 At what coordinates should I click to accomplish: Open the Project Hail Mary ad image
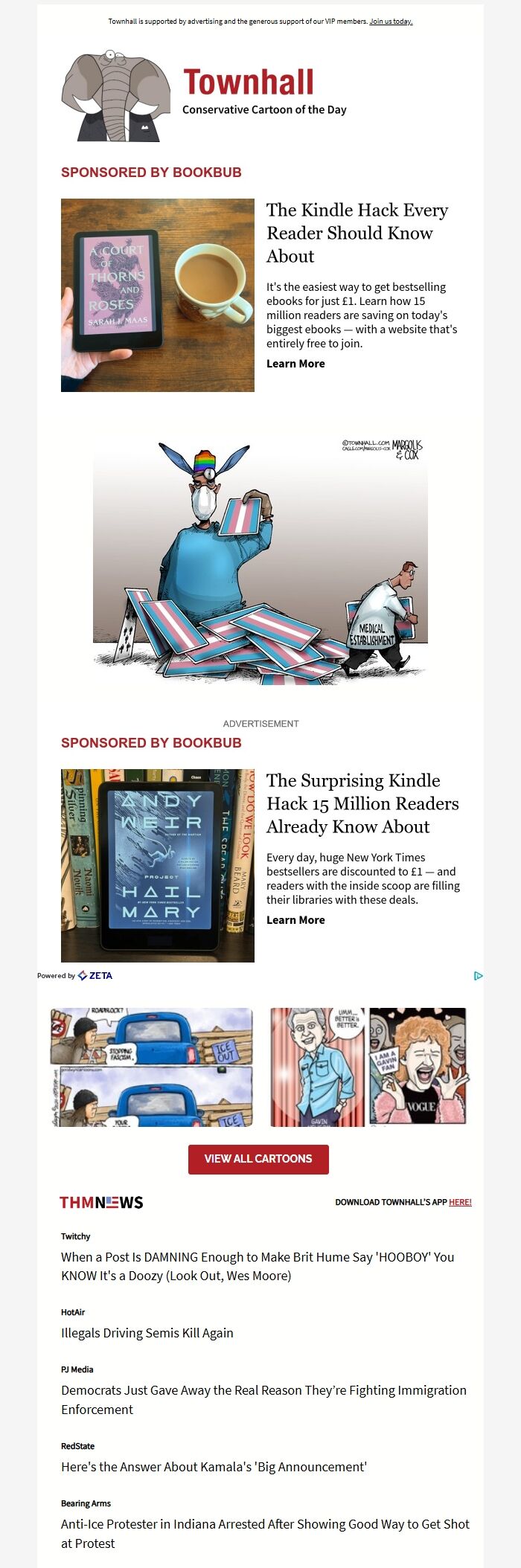coord(158,866)
